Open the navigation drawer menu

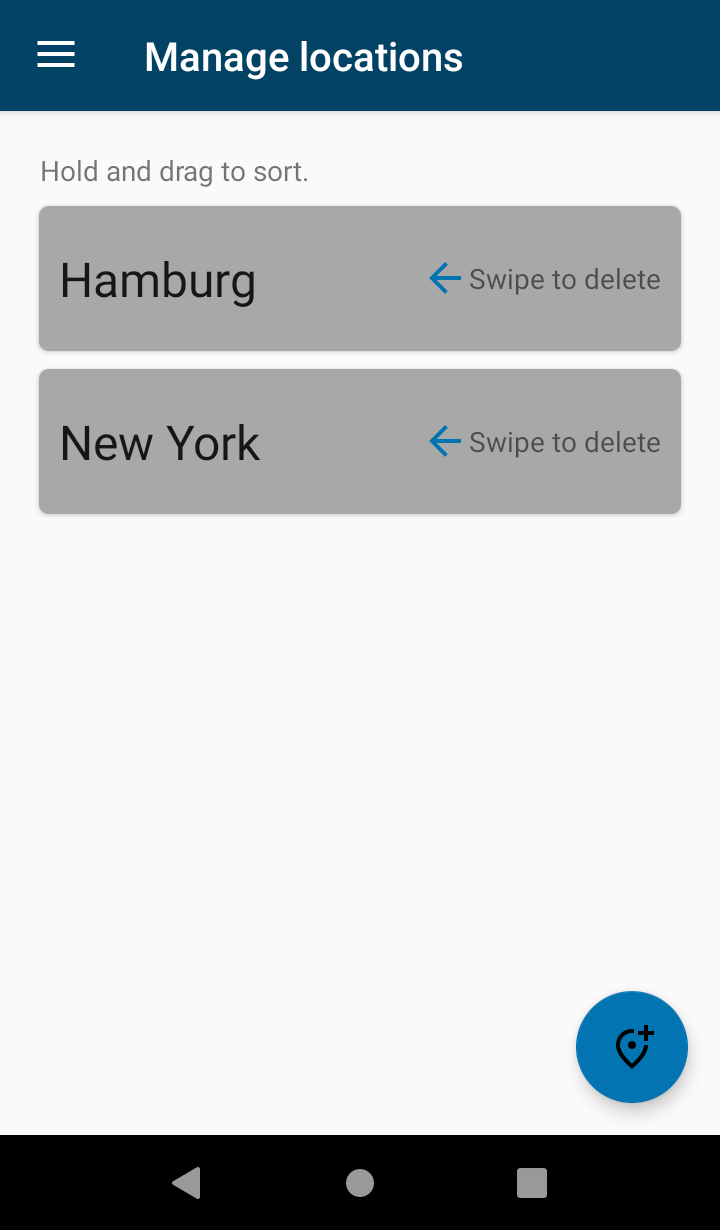[x=56, y=55]
